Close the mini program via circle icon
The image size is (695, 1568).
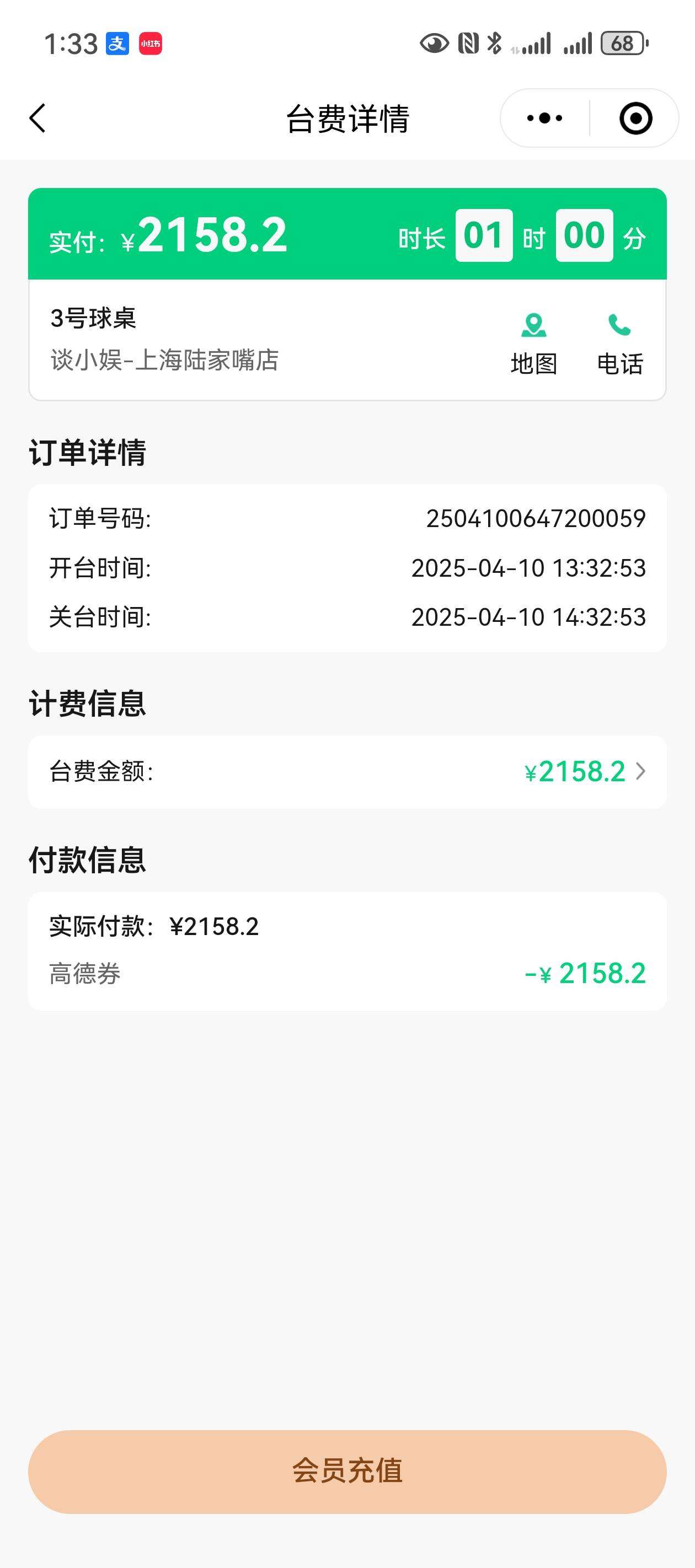tap(635, 118)
